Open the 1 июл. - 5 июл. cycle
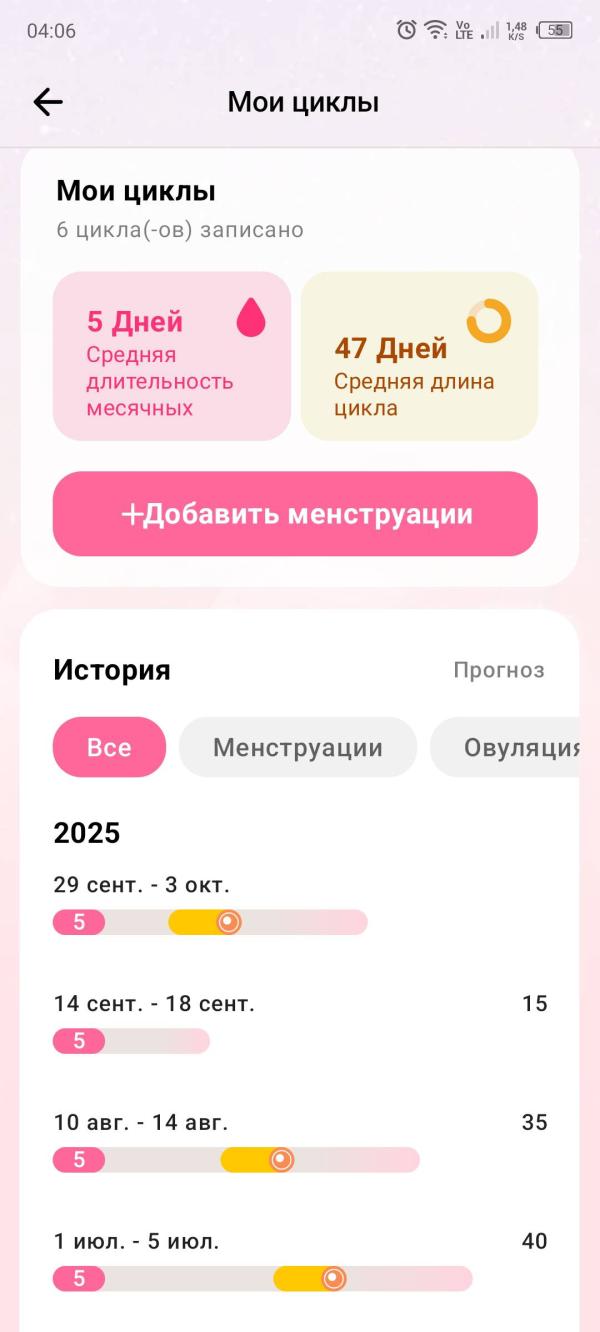 300,1261
